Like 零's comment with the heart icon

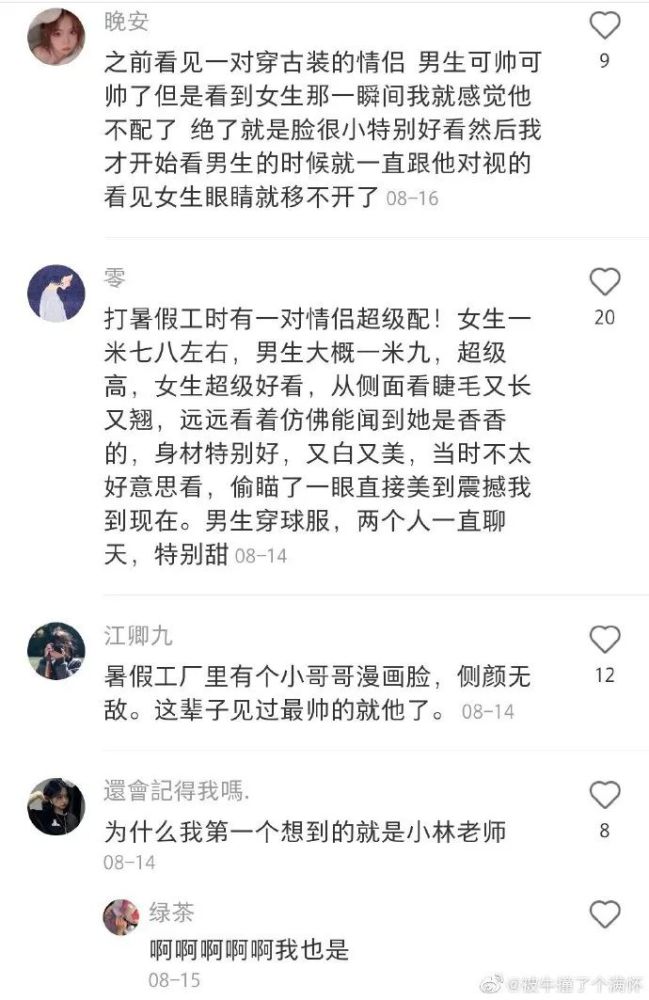(605, 282)
